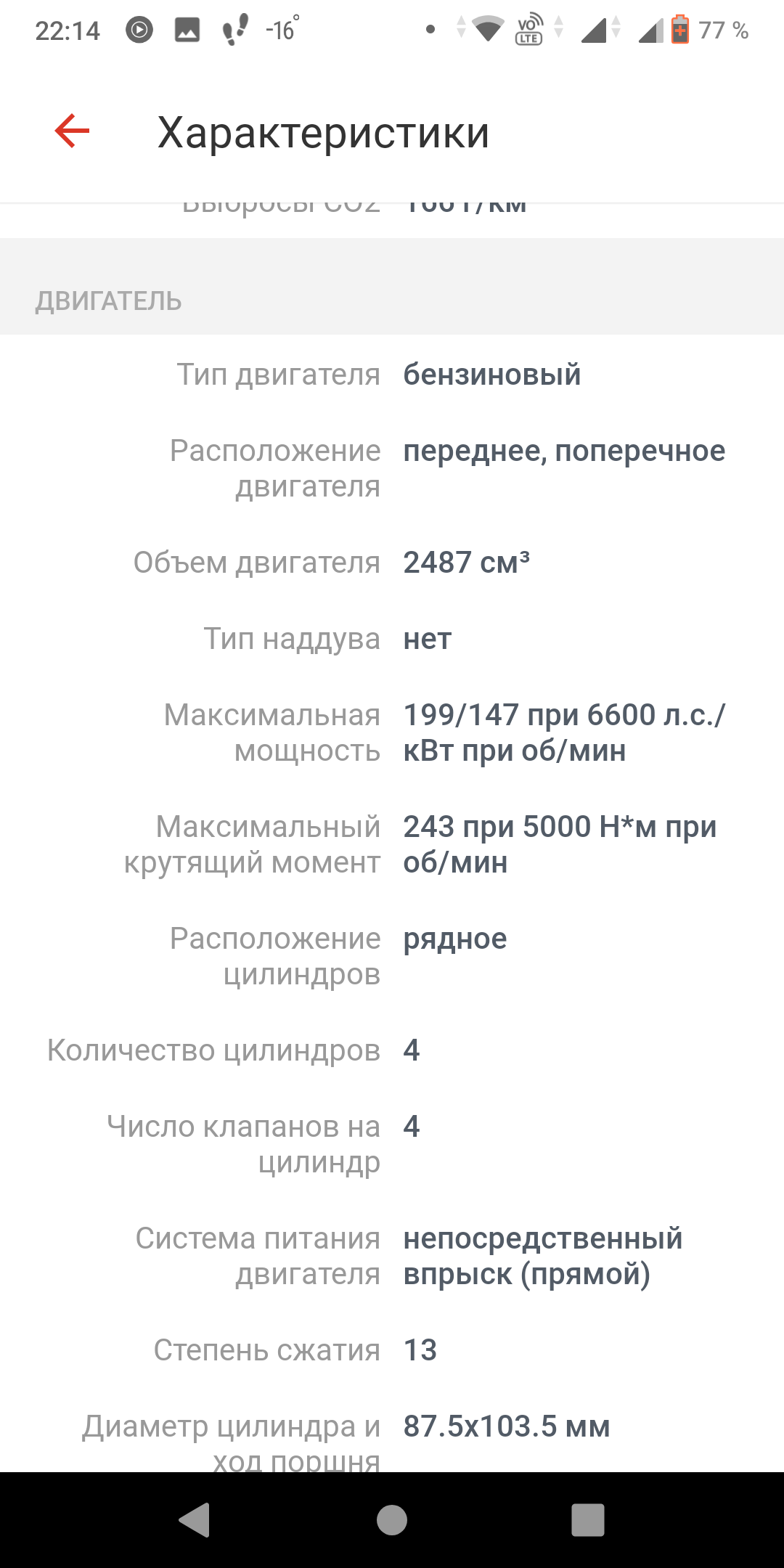
Task: Go to the home screen
Action: point(392,1519)
